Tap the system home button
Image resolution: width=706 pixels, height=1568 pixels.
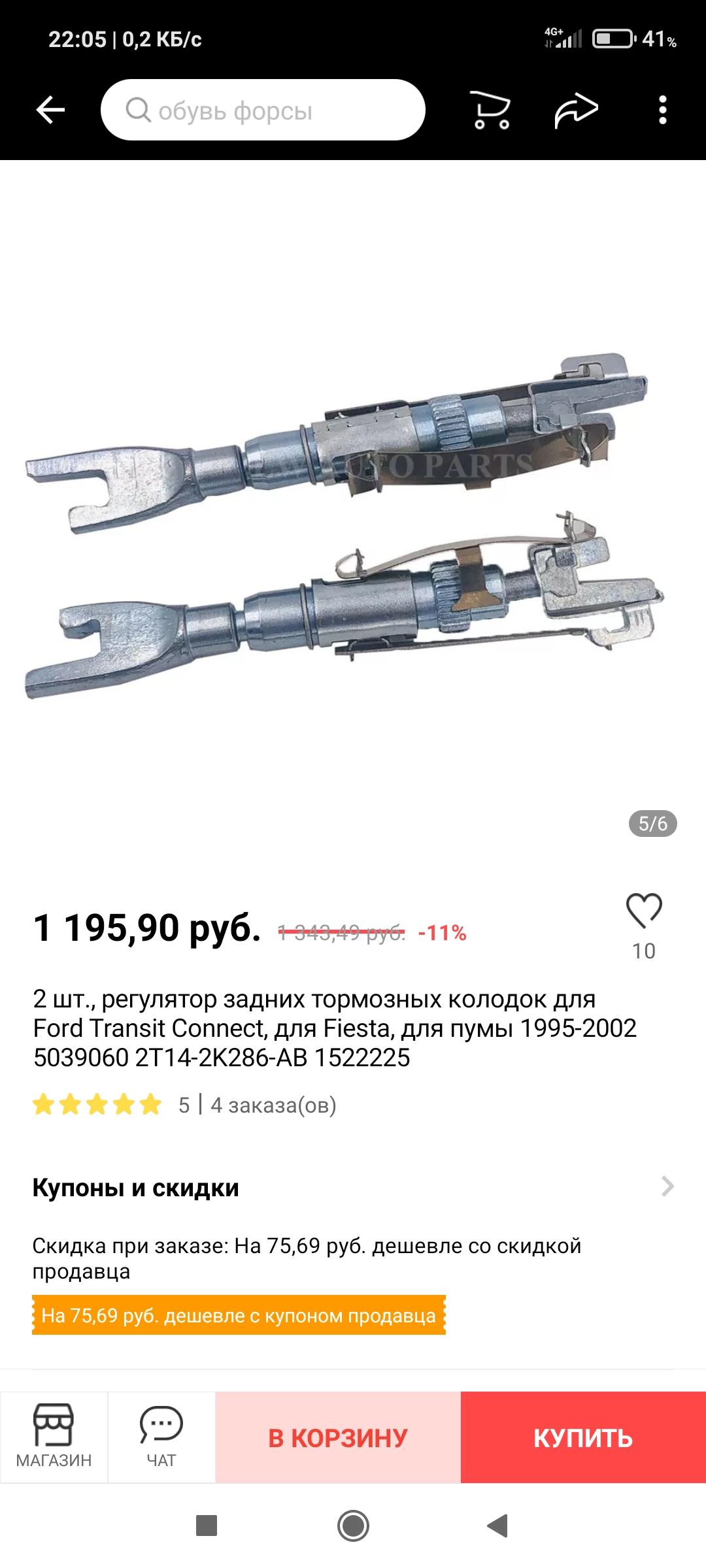pos(353,1526)
